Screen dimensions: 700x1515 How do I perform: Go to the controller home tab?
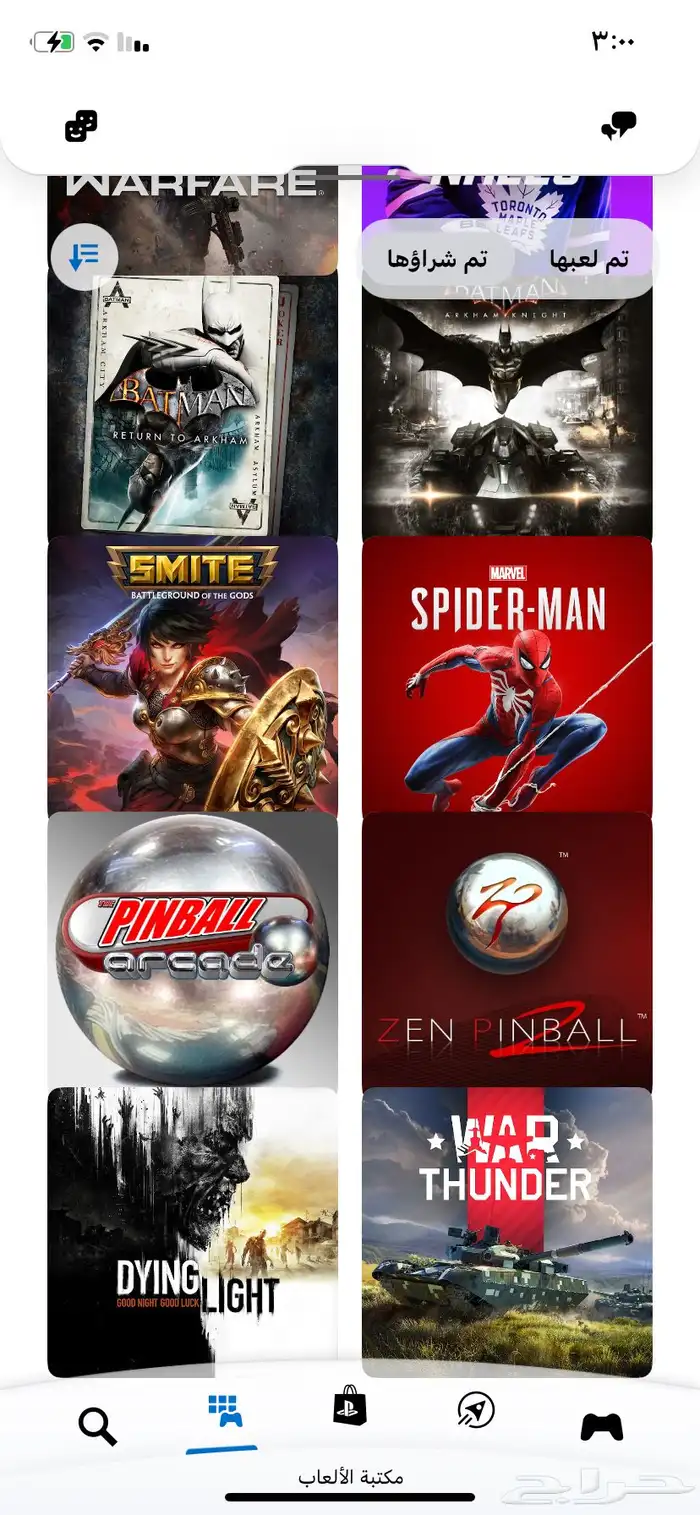[601, 1426]
